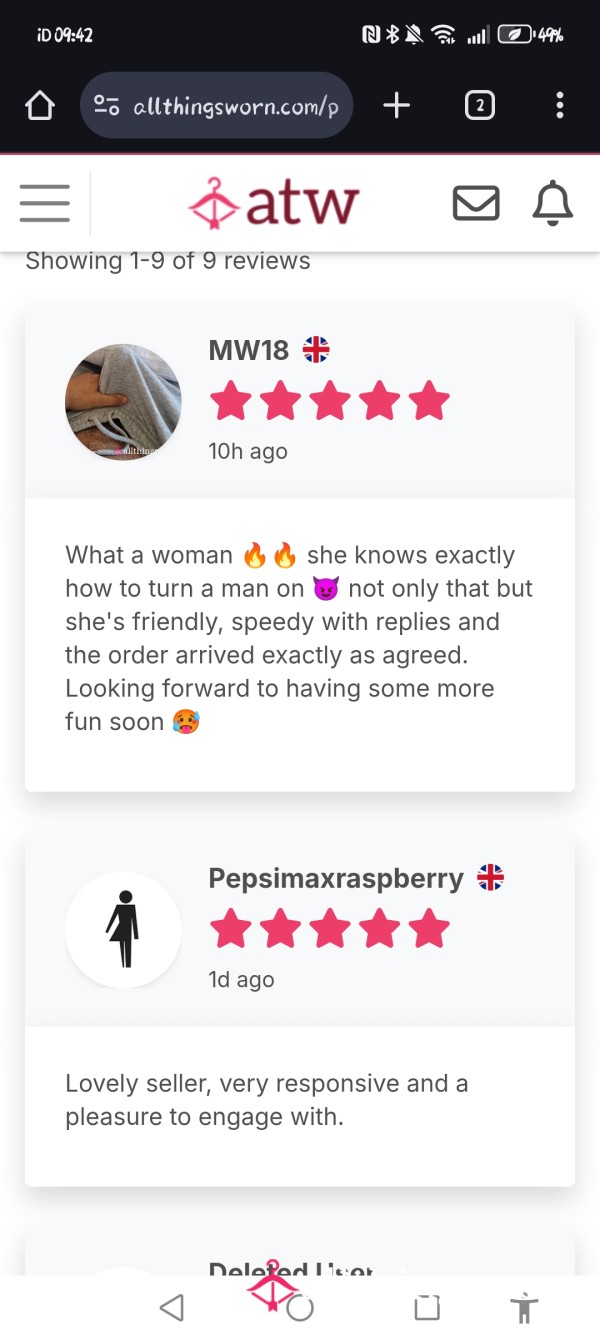Go to the atw home logo
The width and height of the screenshot is (600, 1340).
click(273, 203)
